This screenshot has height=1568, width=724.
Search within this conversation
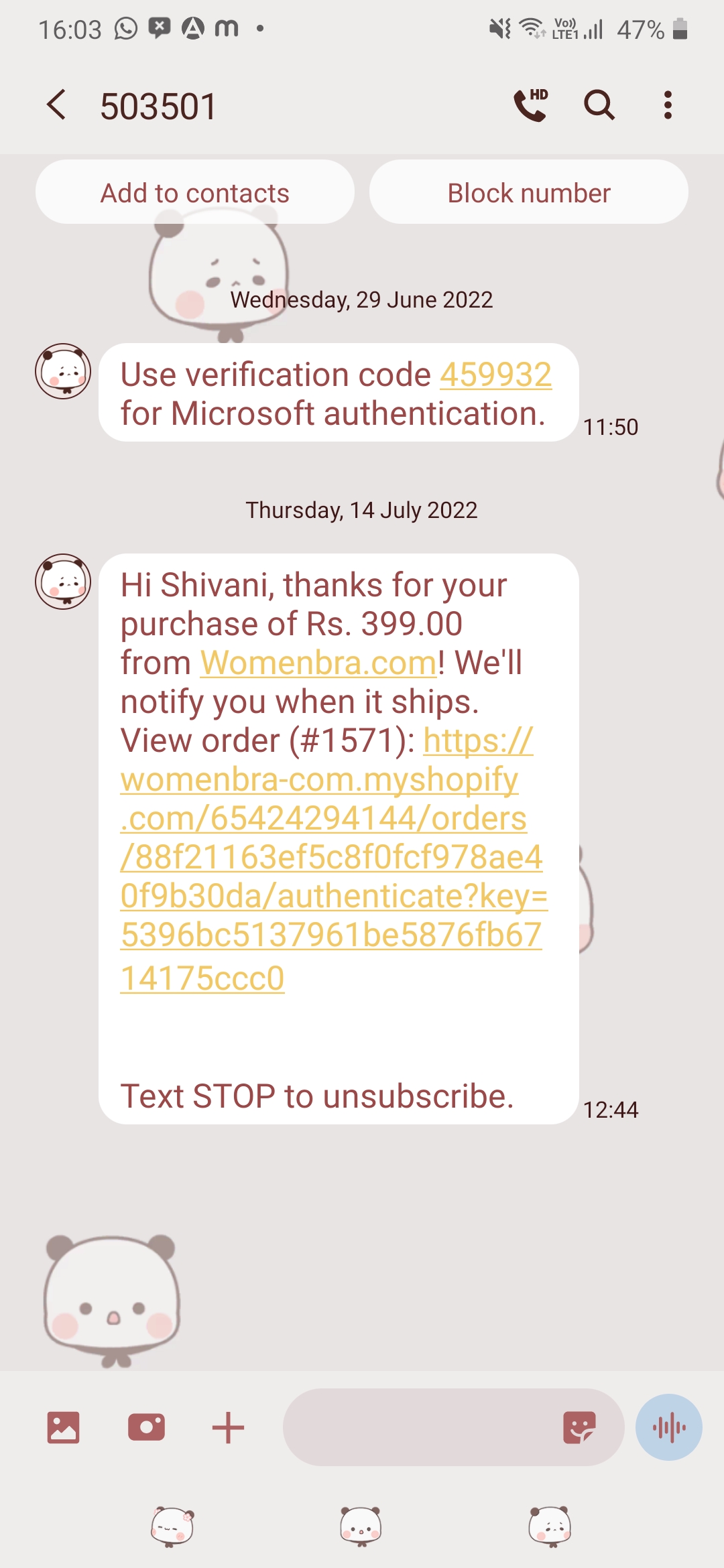point(599,105)
